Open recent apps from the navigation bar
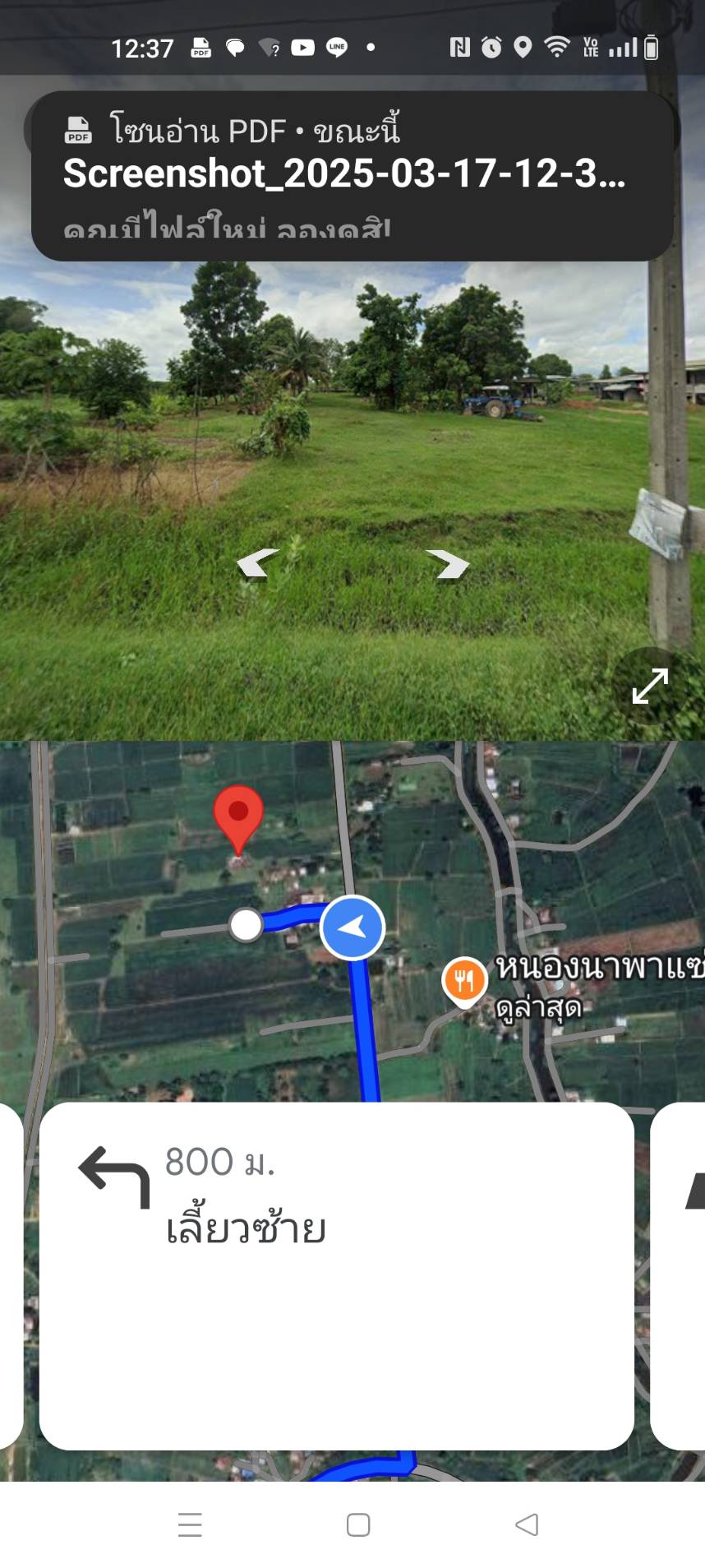The width and height of the screenshot is (705, 1568). pos(189,1525)
